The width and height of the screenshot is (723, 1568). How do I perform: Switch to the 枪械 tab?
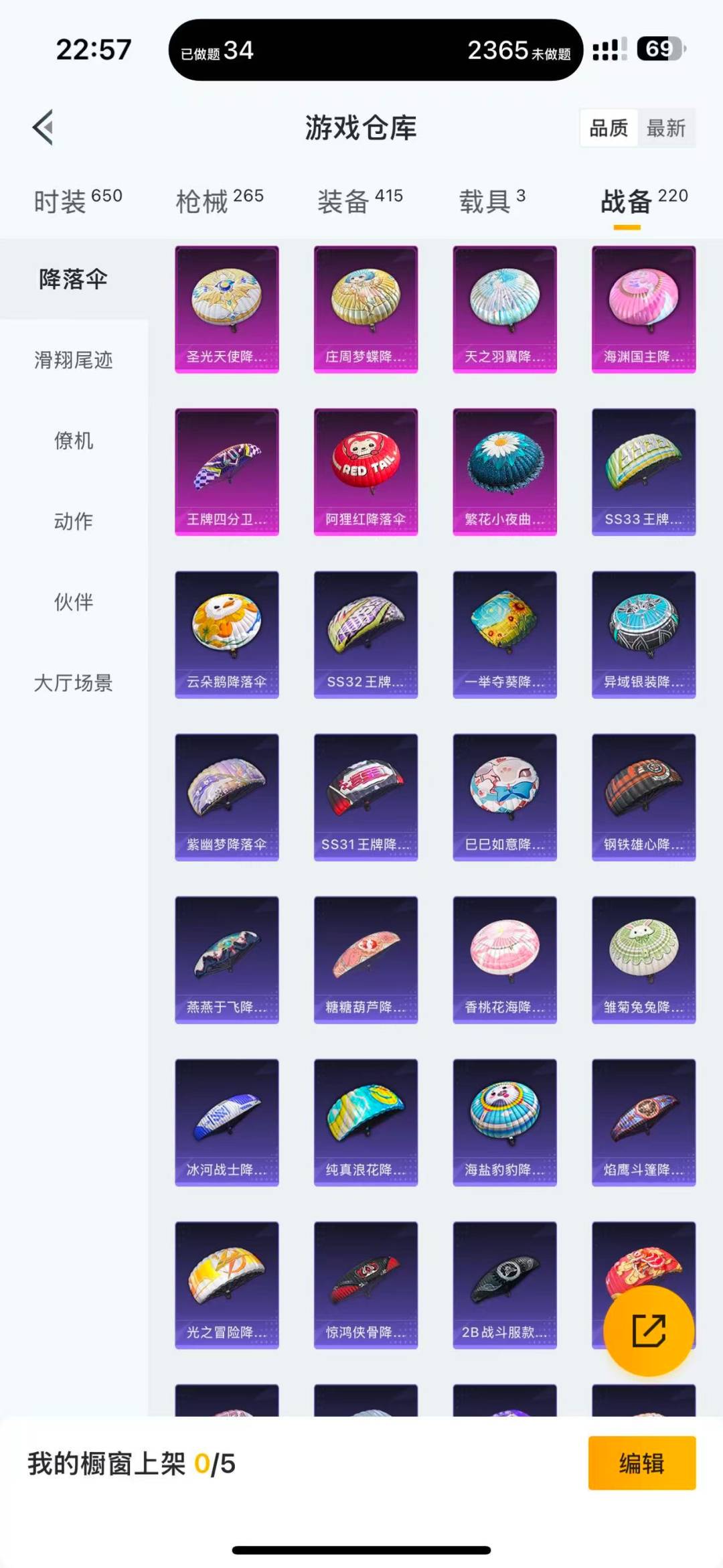(x=220, y=200)
